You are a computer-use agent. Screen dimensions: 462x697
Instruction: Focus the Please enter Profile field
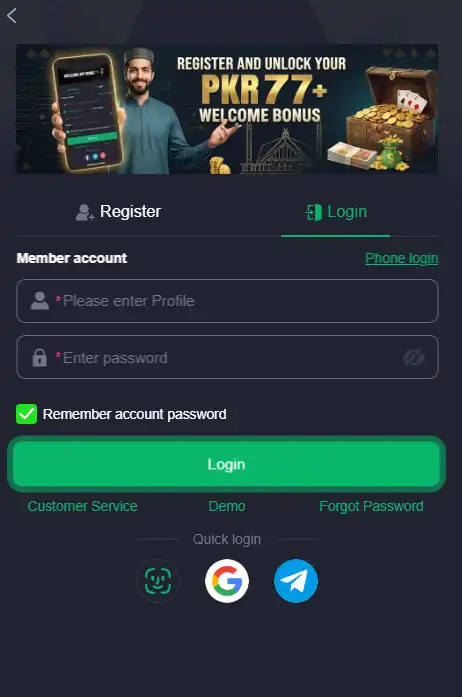tap(227, 301)
